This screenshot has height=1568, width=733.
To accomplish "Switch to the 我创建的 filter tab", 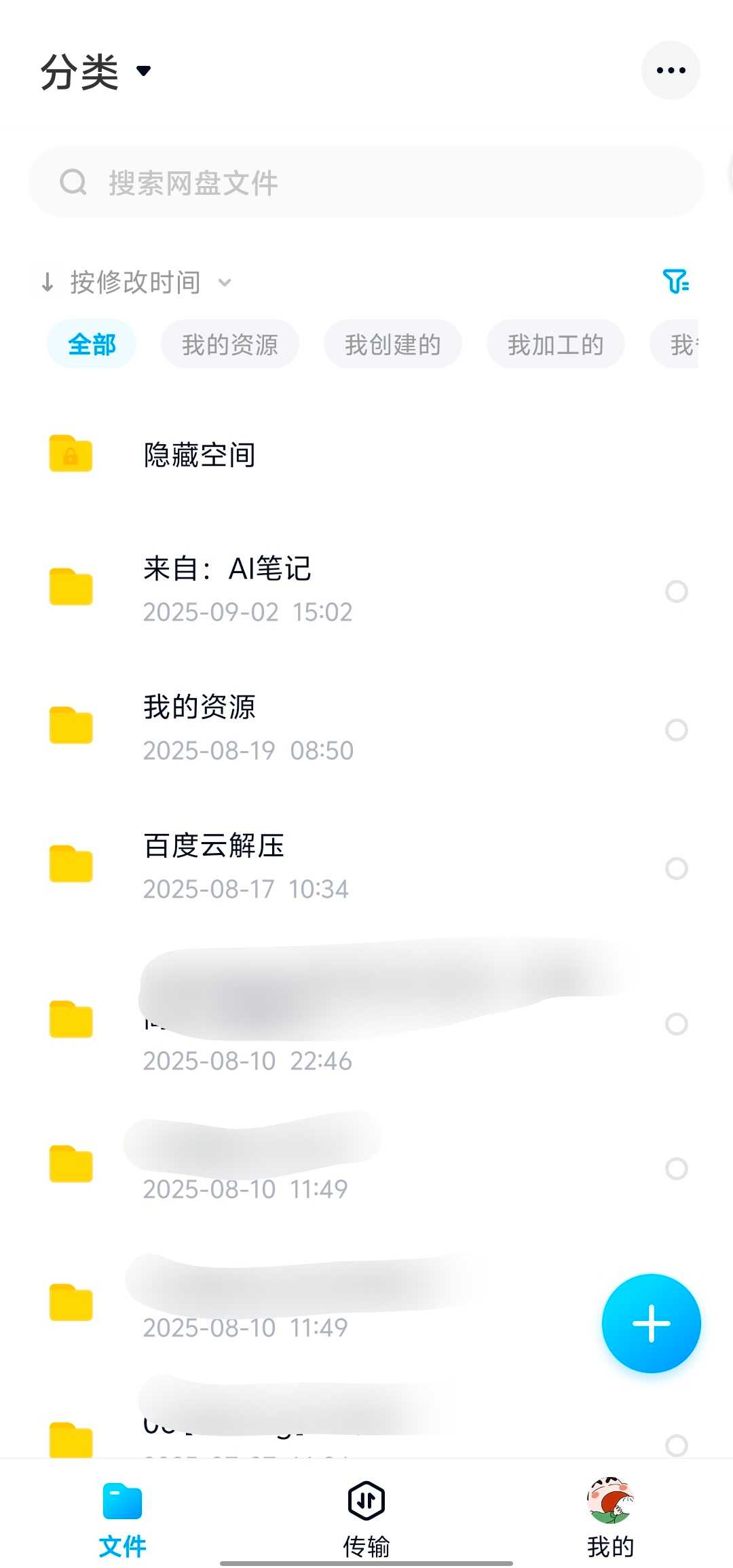I will 393,344.
